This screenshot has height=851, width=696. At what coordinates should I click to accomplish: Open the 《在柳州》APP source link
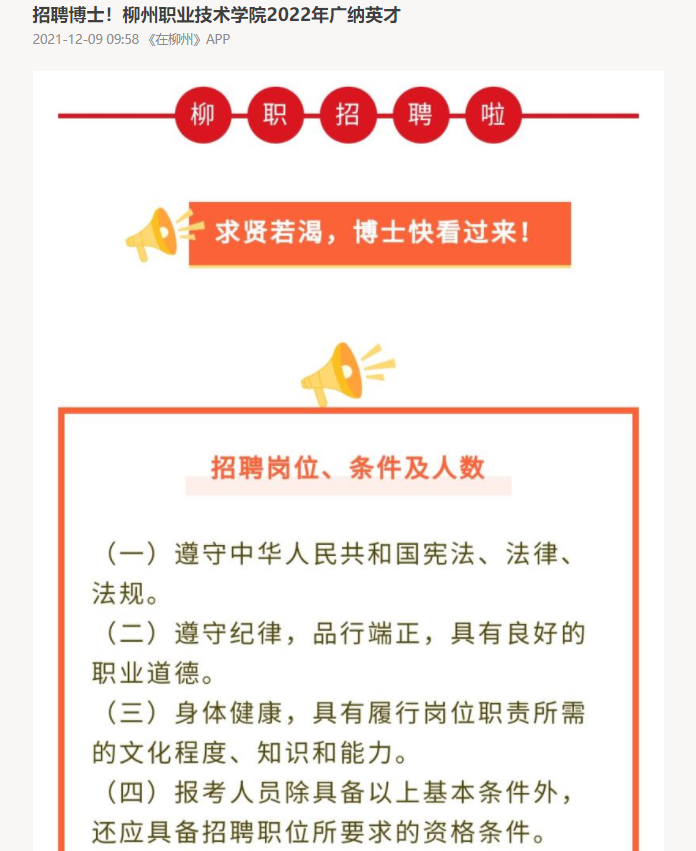188,40
